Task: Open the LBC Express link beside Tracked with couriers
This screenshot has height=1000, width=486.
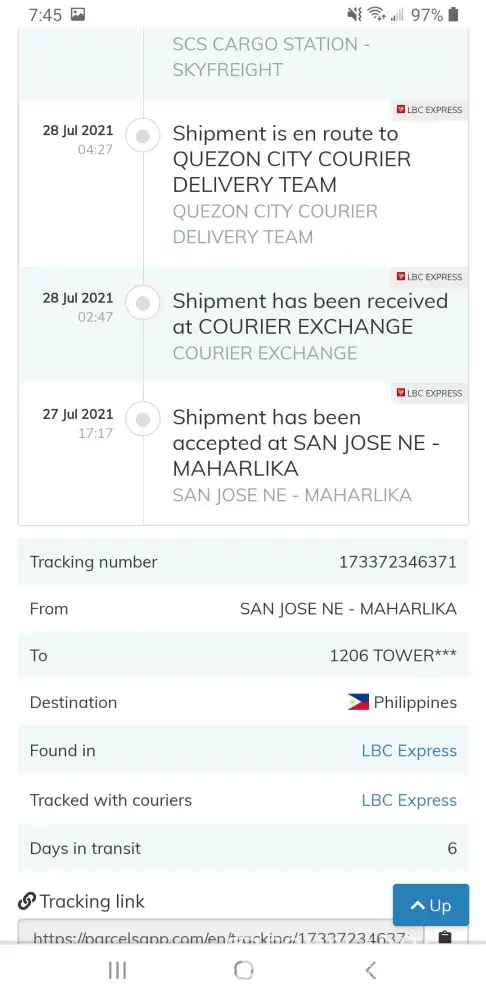Action: [409, 800]
